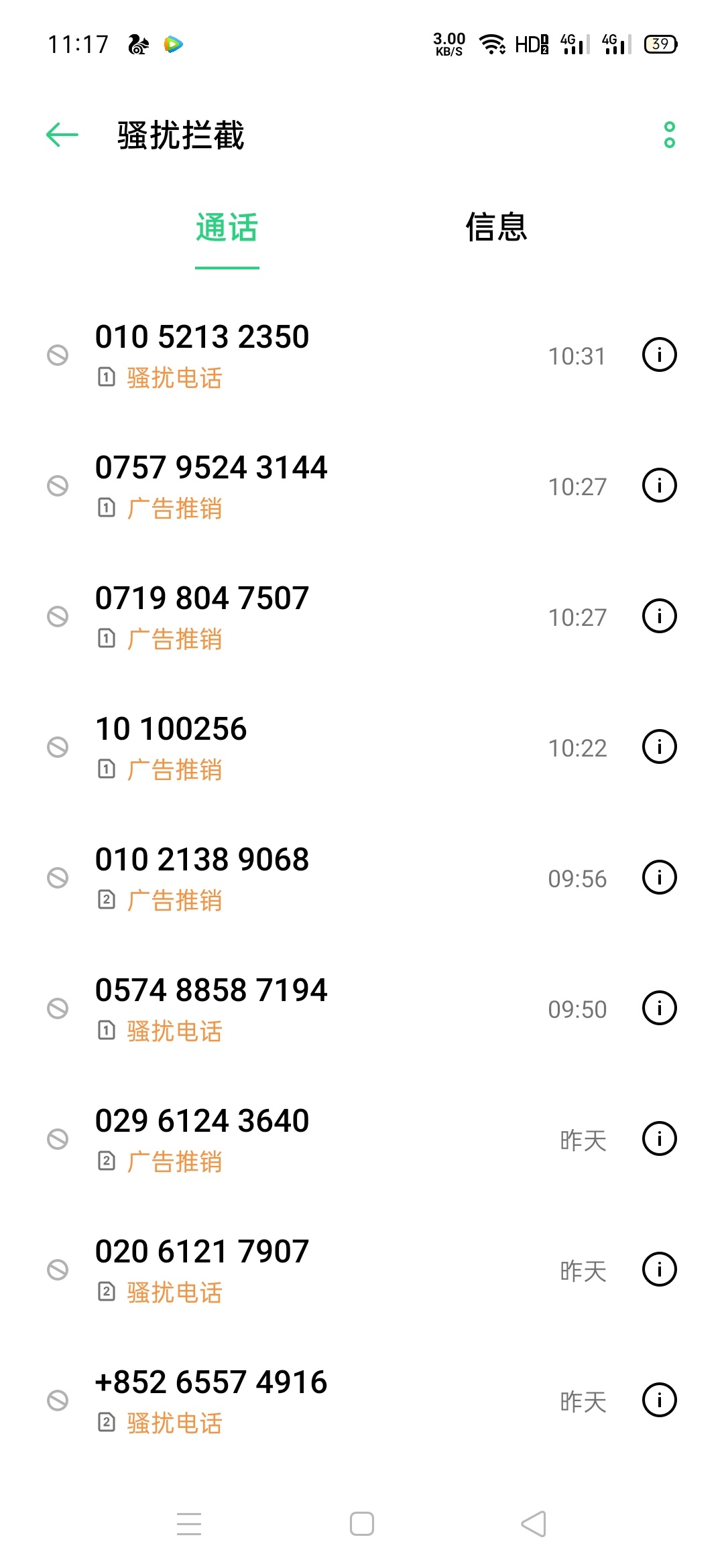The image size is (724, 1568).
Task: View info for 020 6121 7907
Action: pyautogui.click(x=660, y=1269)
